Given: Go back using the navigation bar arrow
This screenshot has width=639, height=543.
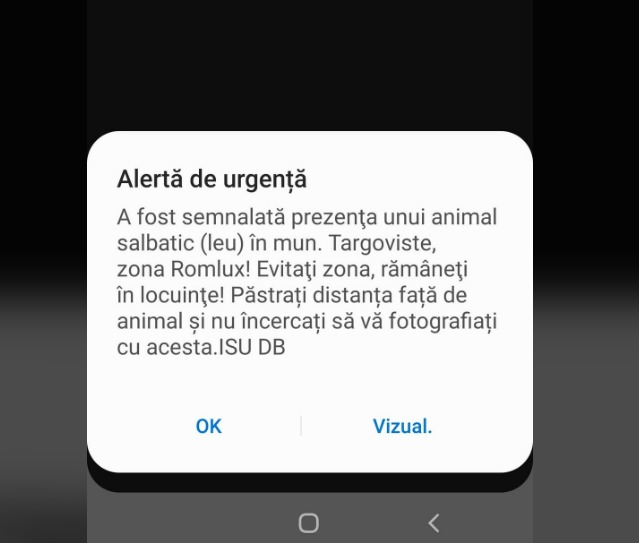Looking at the screenshot, I should 433,522.
